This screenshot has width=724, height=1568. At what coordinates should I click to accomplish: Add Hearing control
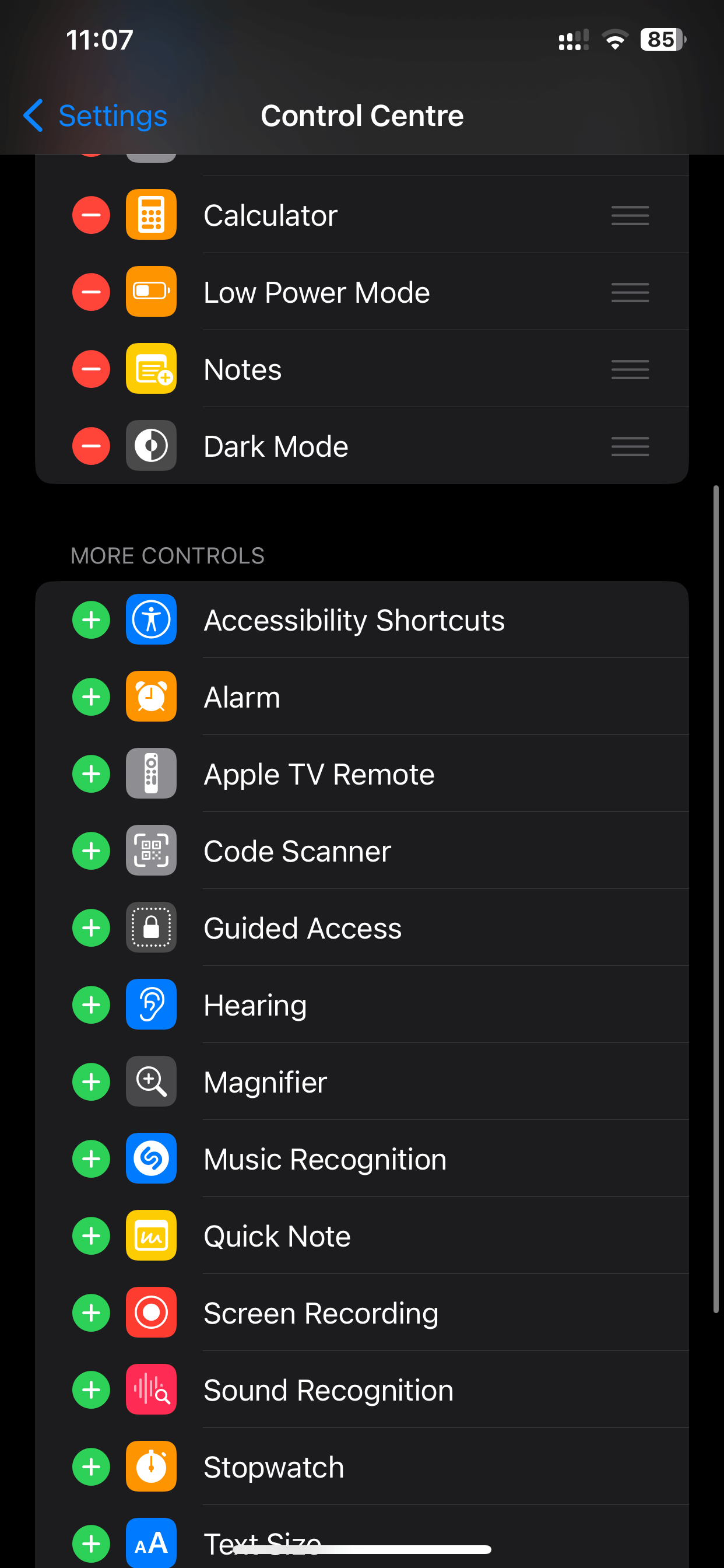92,1005
